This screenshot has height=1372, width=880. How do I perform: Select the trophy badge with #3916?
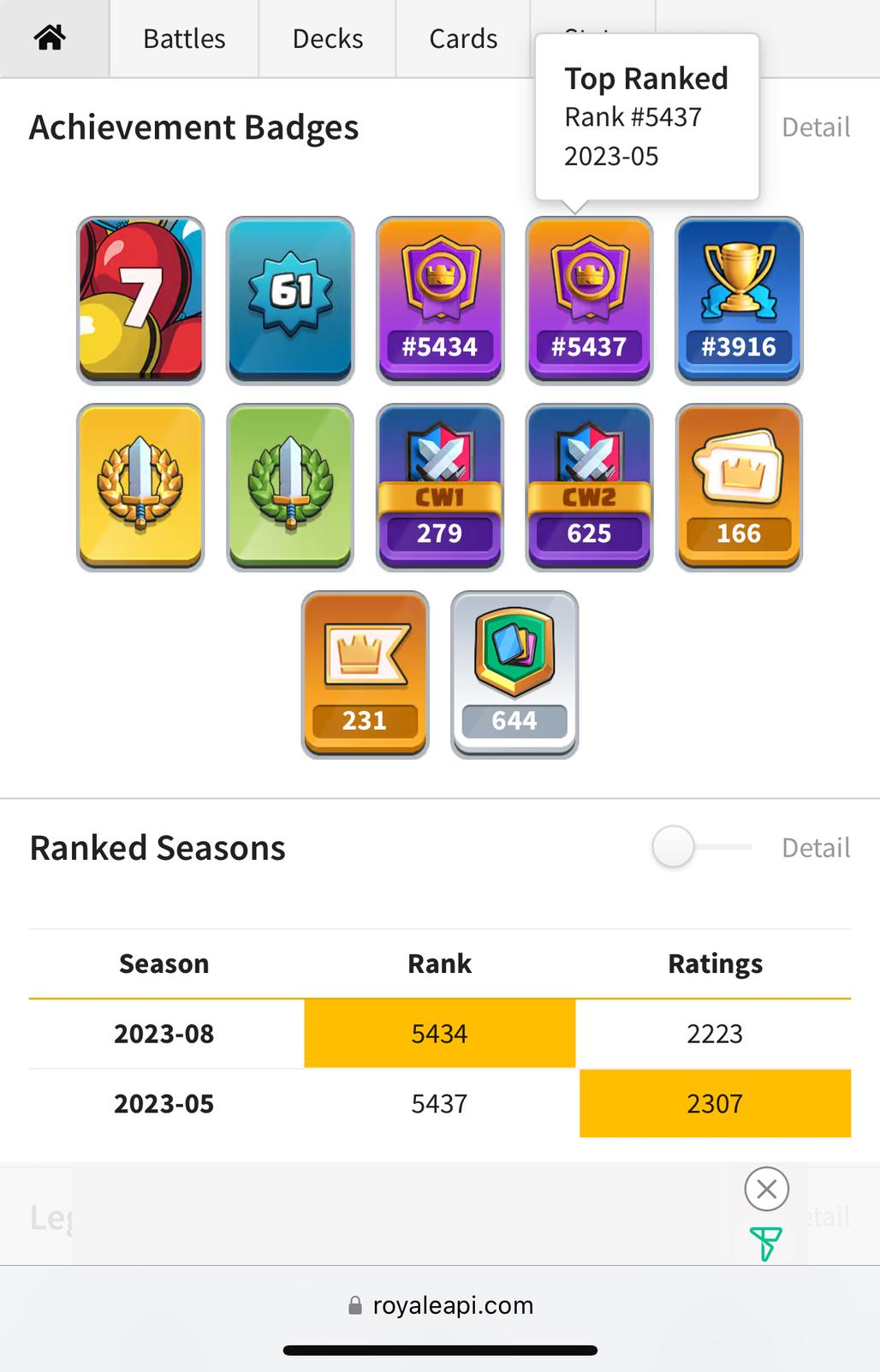coord(739,300)
